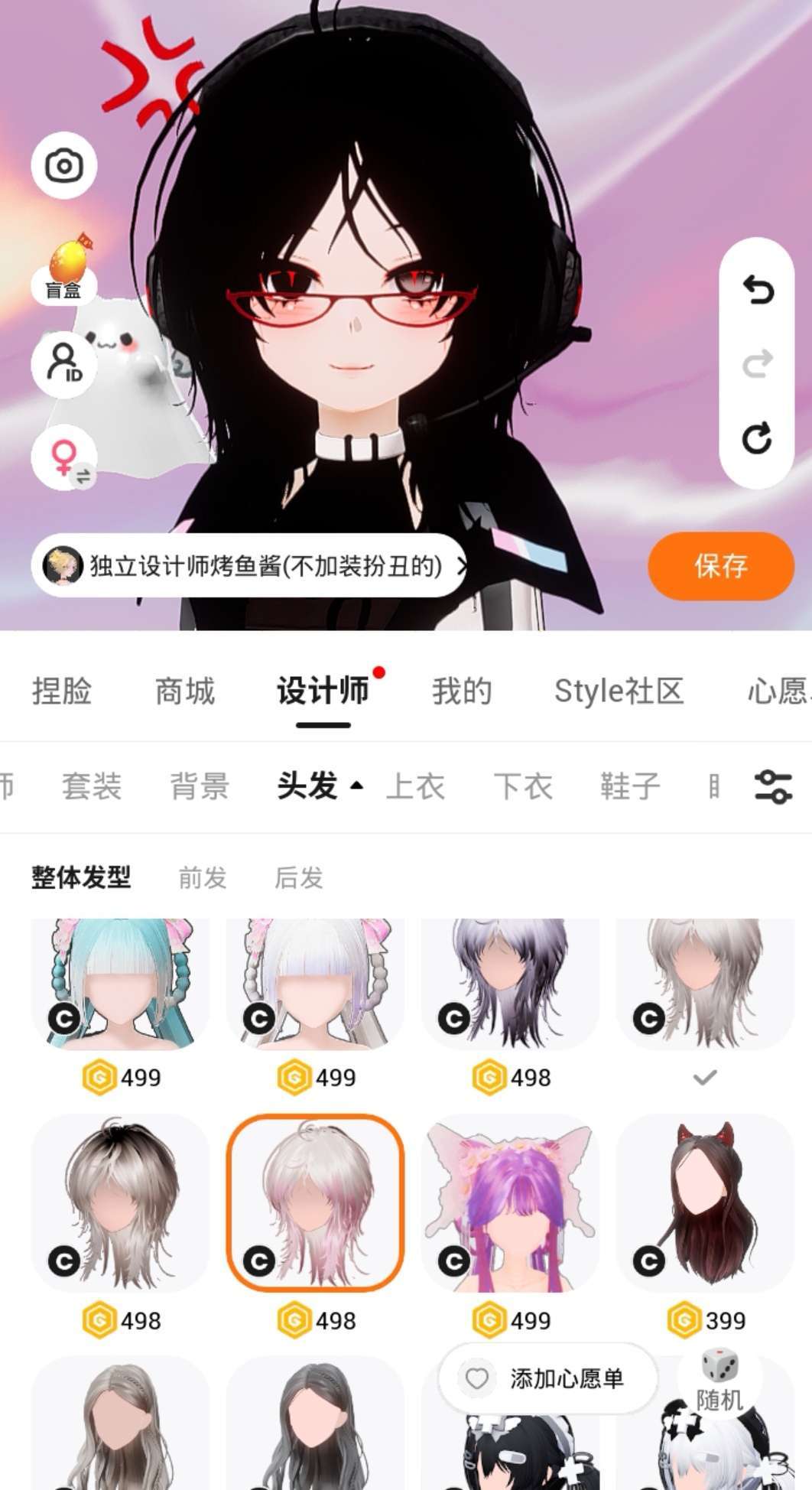Open the filter settings icon
Viewport: 812px width, 1490px height.
point(772,786)
